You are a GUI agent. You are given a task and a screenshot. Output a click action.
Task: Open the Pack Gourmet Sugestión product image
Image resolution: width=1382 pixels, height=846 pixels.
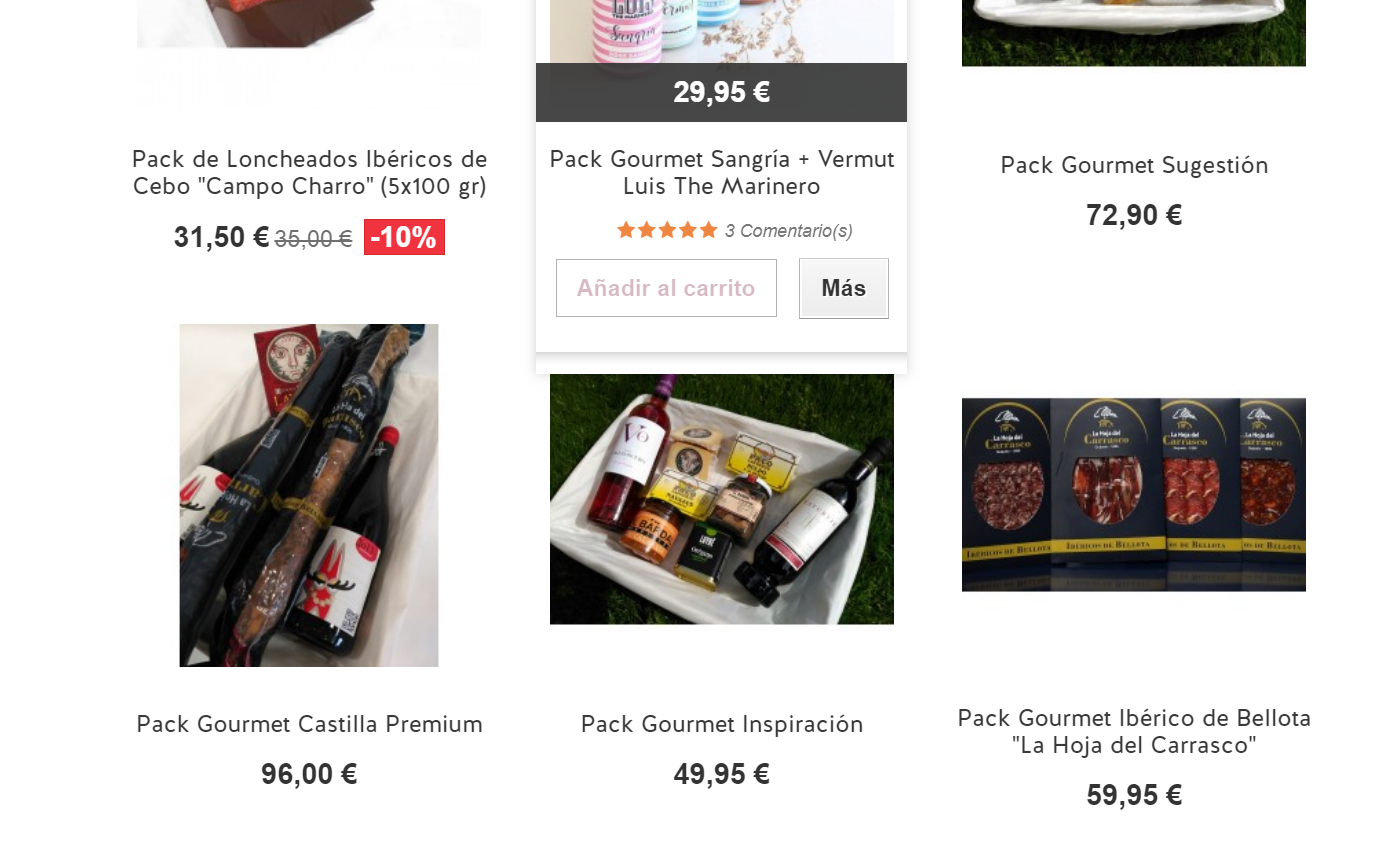(1133, 32)
